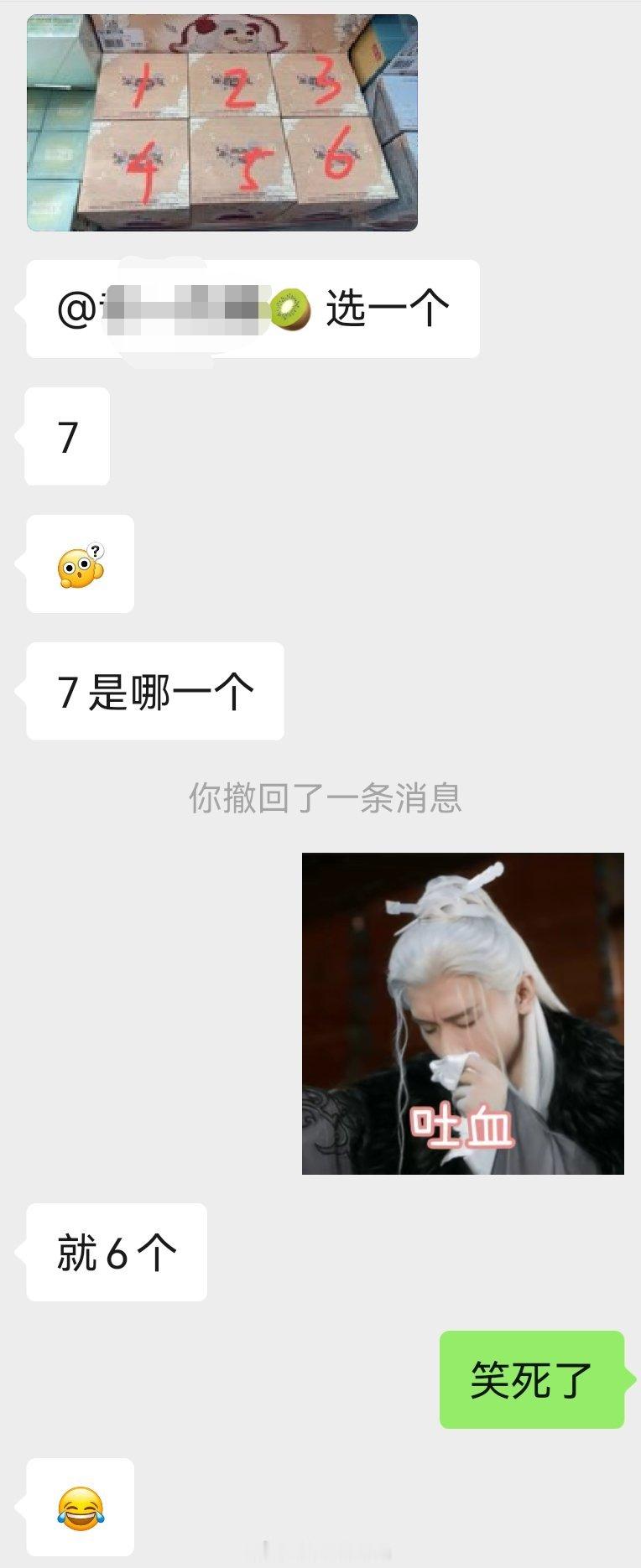The height and width of the screenshot is (1568, 641).
Task: Tap the shushing question-mark emoji sticker
Action: click(80, 563)
